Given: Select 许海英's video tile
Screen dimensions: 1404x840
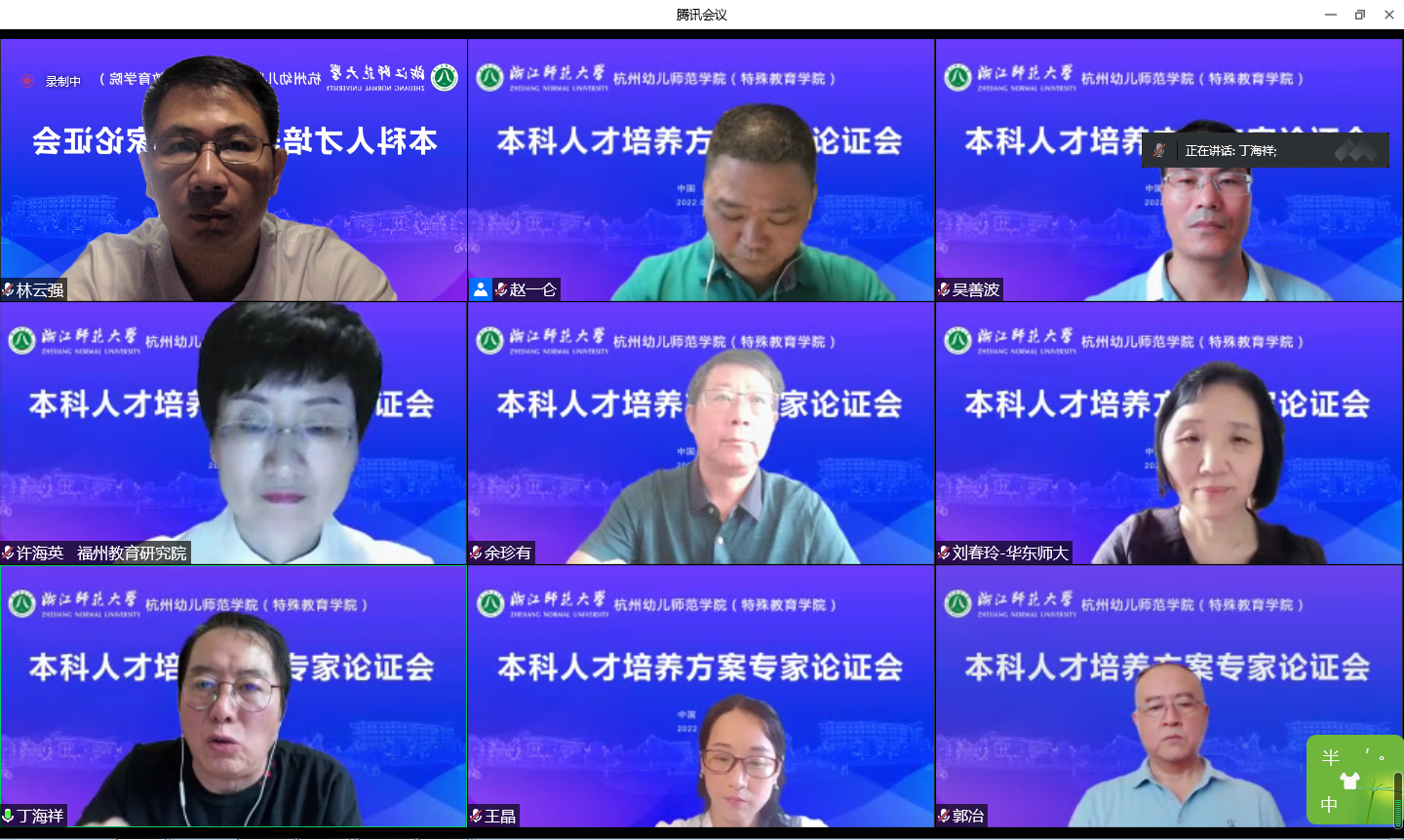Looking at the screenshot, I should point(234,434).
